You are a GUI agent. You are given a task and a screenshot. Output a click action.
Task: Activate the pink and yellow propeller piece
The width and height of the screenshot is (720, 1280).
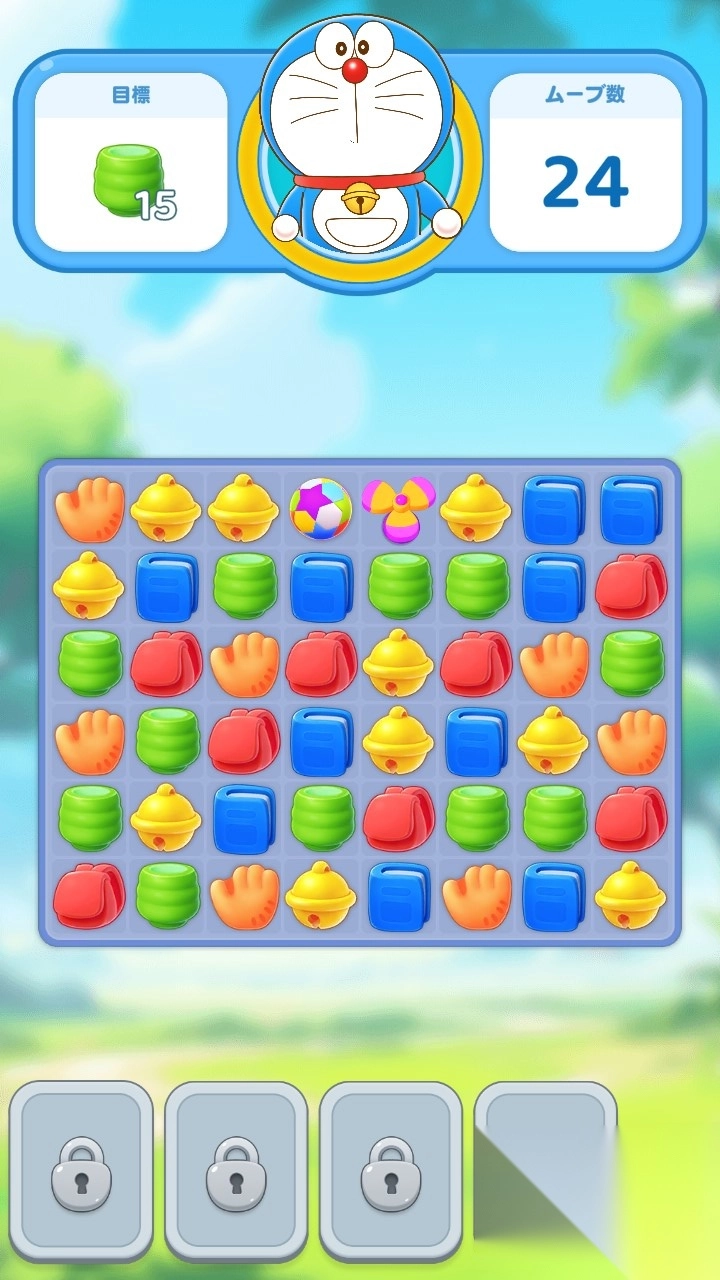tap(398, 507)
